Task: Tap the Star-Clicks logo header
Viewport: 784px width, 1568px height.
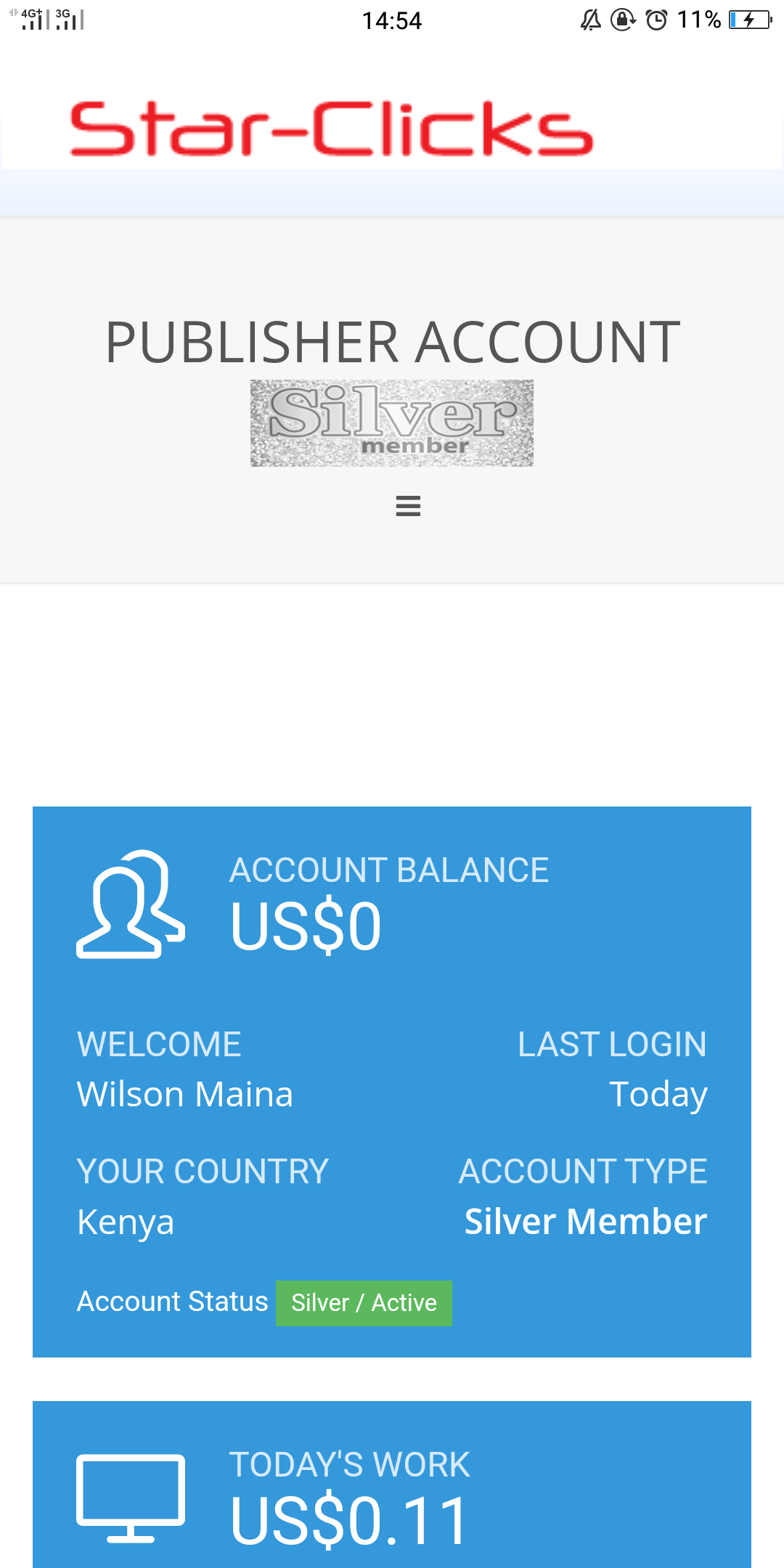Action: [x=332, y=129]
